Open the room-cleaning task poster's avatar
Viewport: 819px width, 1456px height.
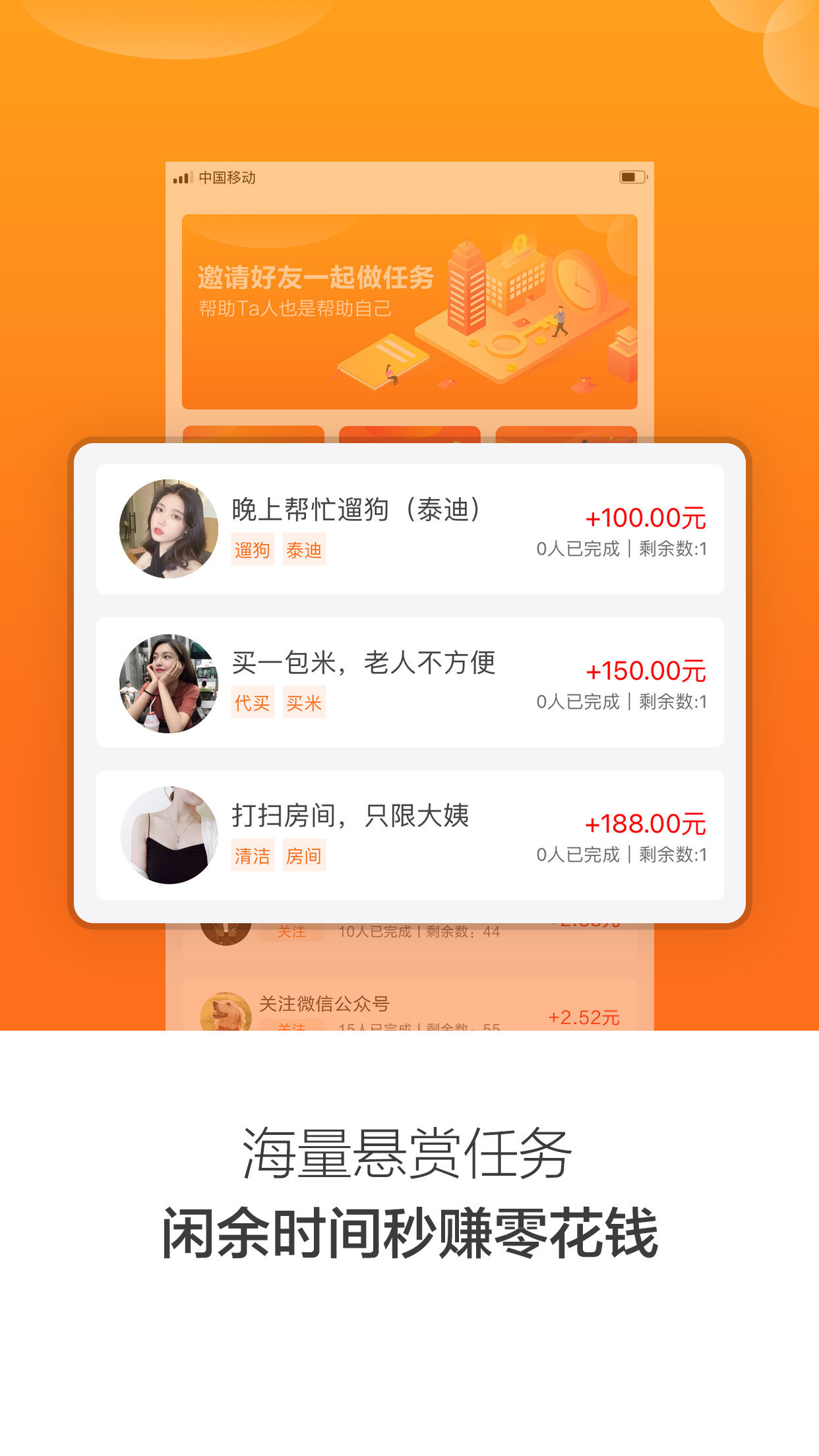(167, 833)
